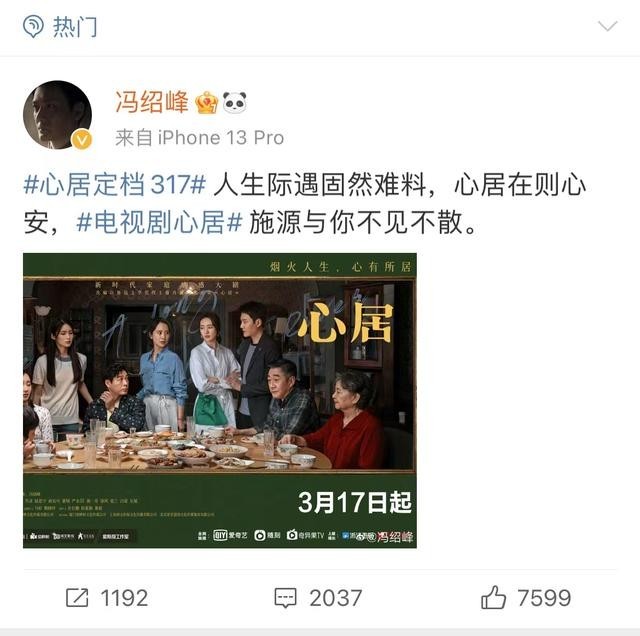Image resolution: width=640 pixels, height=636 pixels.
Task: Open the 2037 comments
Action: pos(318,597)
